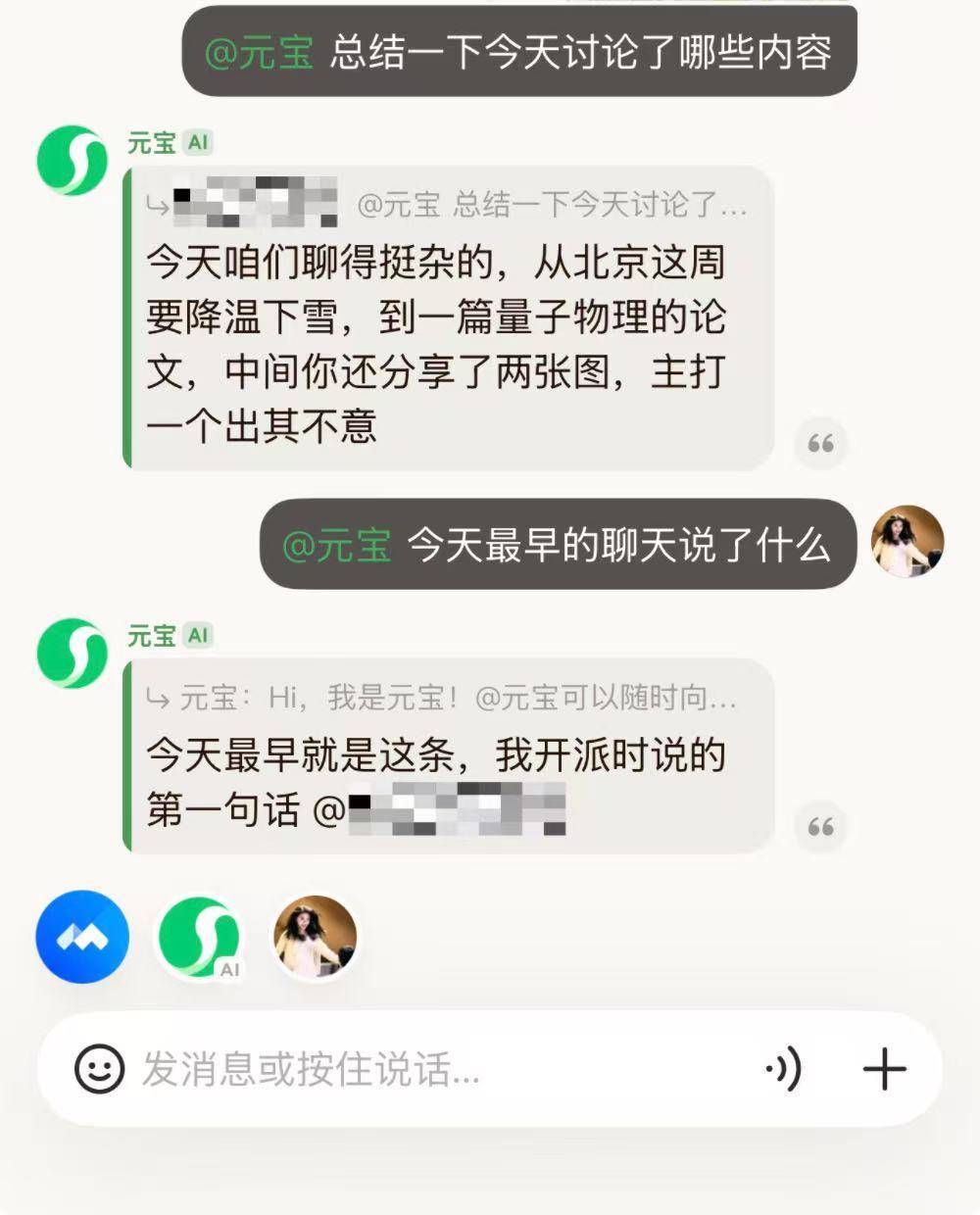980x1215 pixels.
Task: Open sender's avatar beside 今天最早的聊天说了什么
Action: 907,542
